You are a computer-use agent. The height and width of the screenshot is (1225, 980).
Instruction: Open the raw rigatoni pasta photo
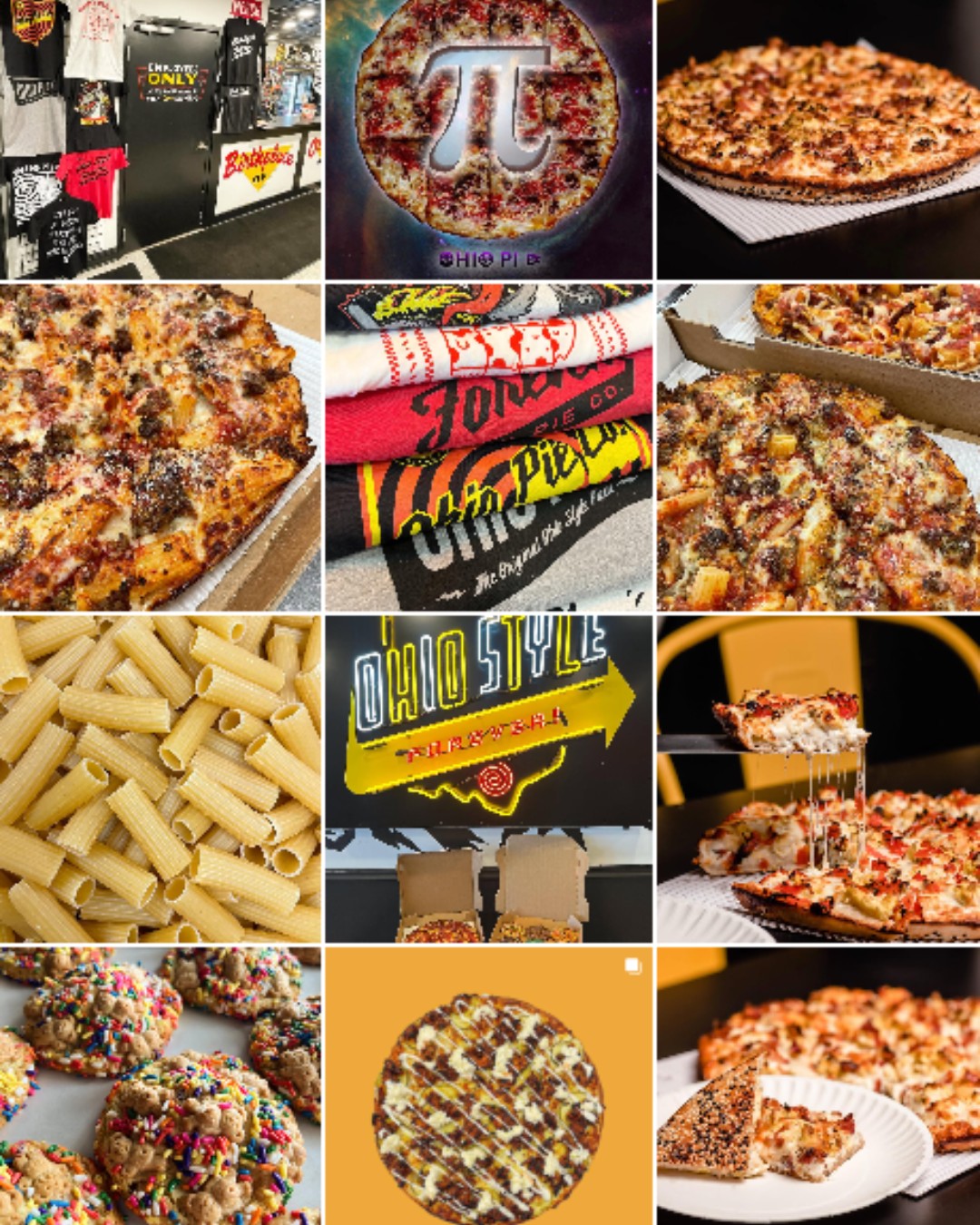tap(161, 779)
